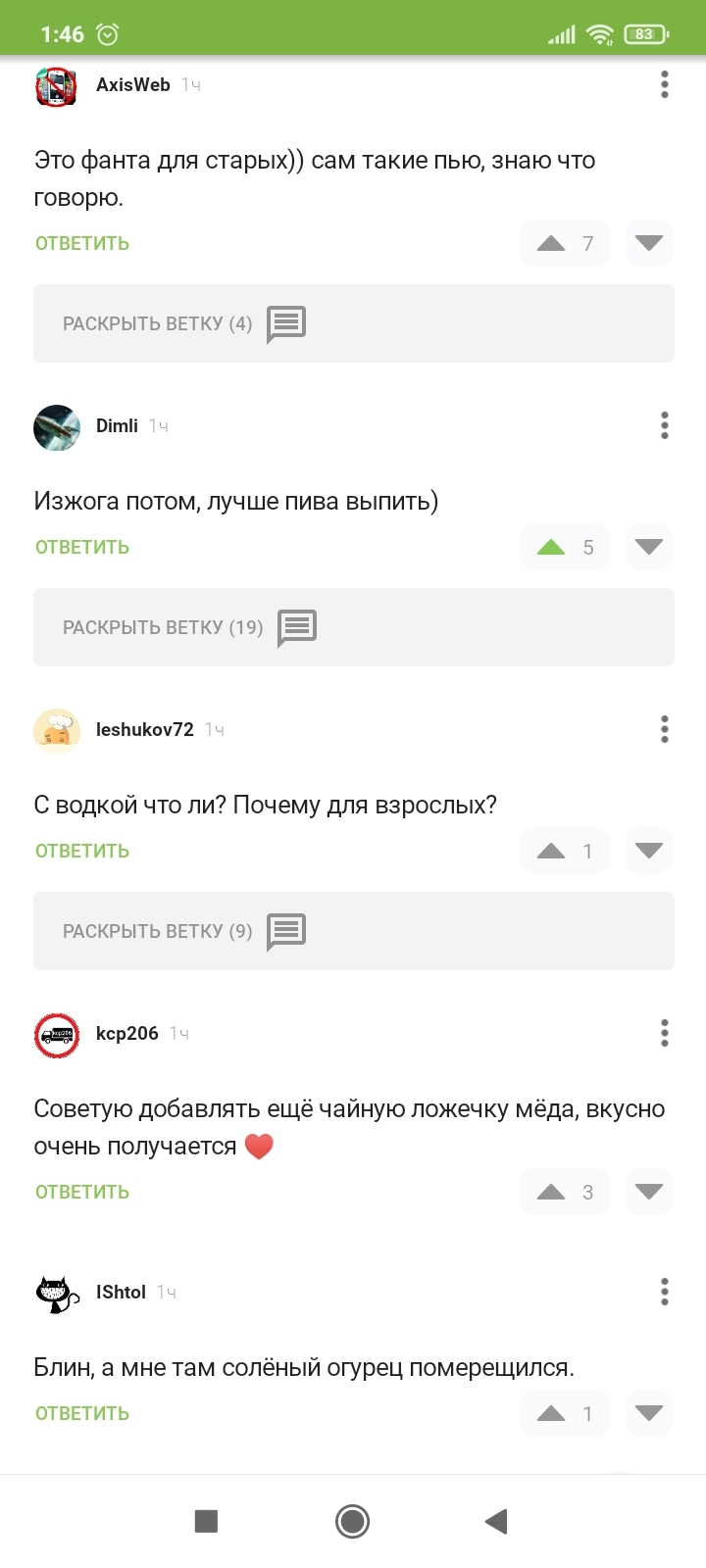Open overflow menu on AxisWeb's comment

pos(665,85)
